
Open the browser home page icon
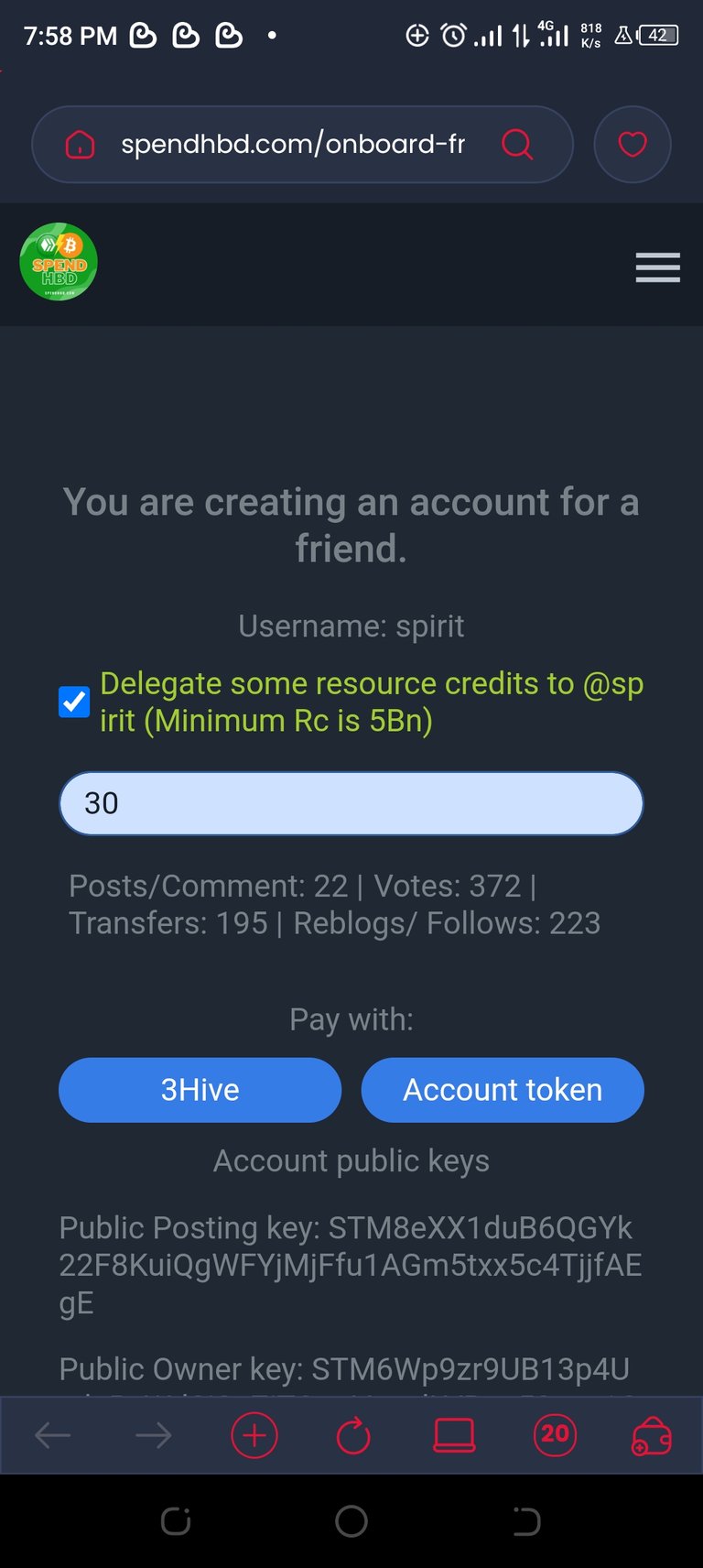(x=81, y=145)
